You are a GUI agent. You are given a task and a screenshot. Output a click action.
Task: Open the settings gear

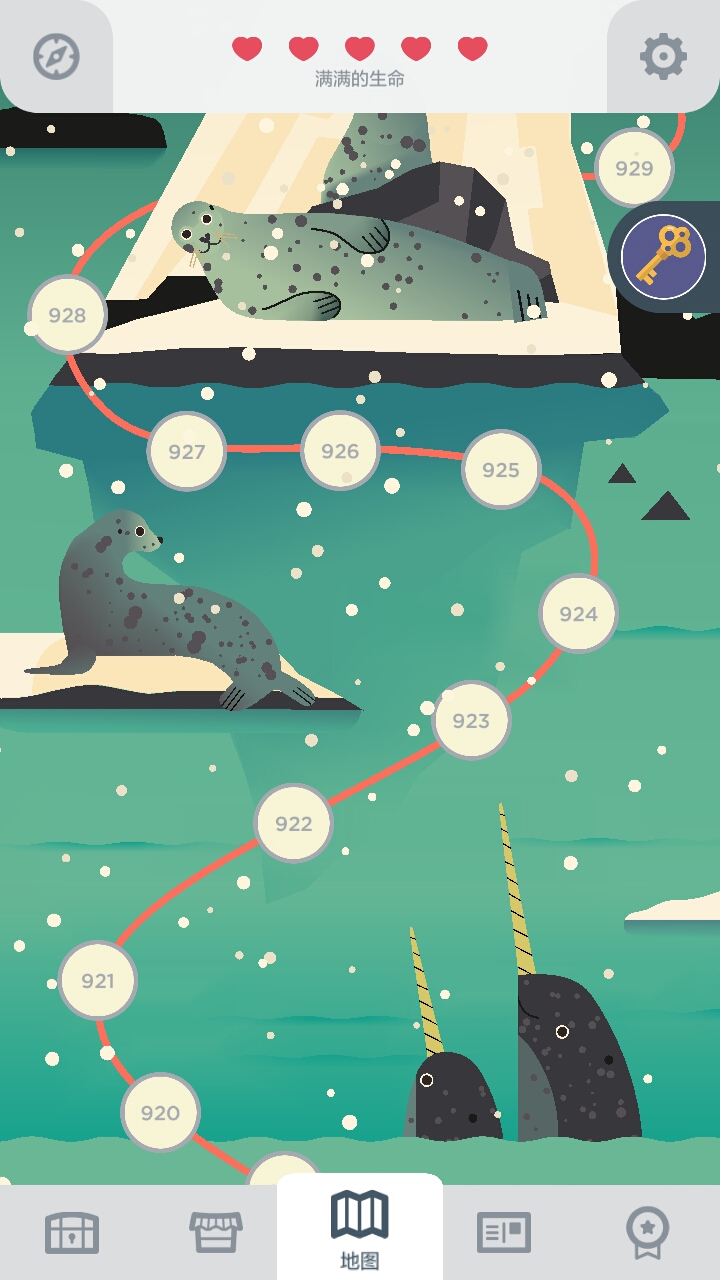pyautogui.click(x=663, y=56)
